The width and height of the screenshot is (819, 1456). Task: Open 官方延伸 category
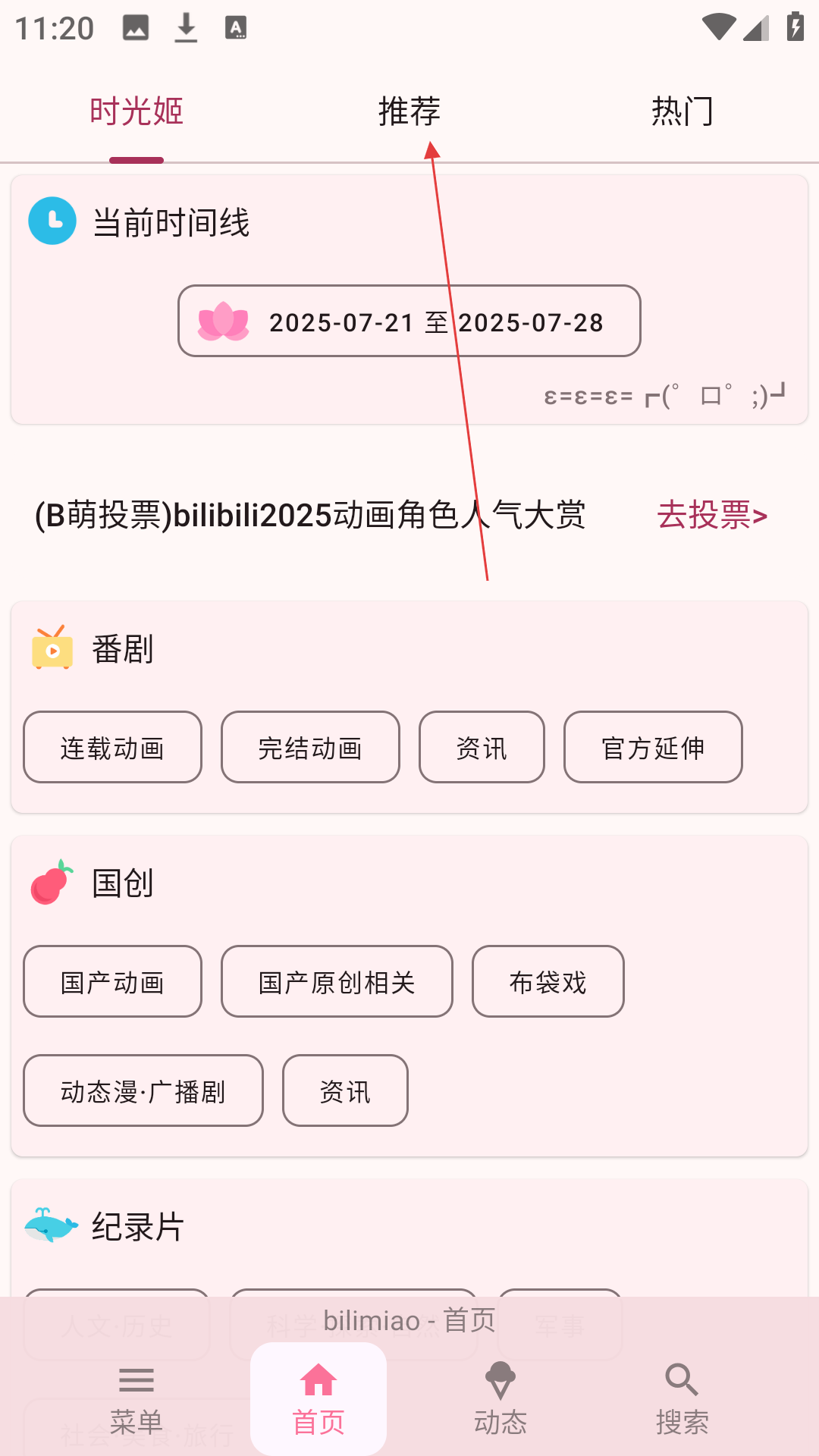point(653,748)
